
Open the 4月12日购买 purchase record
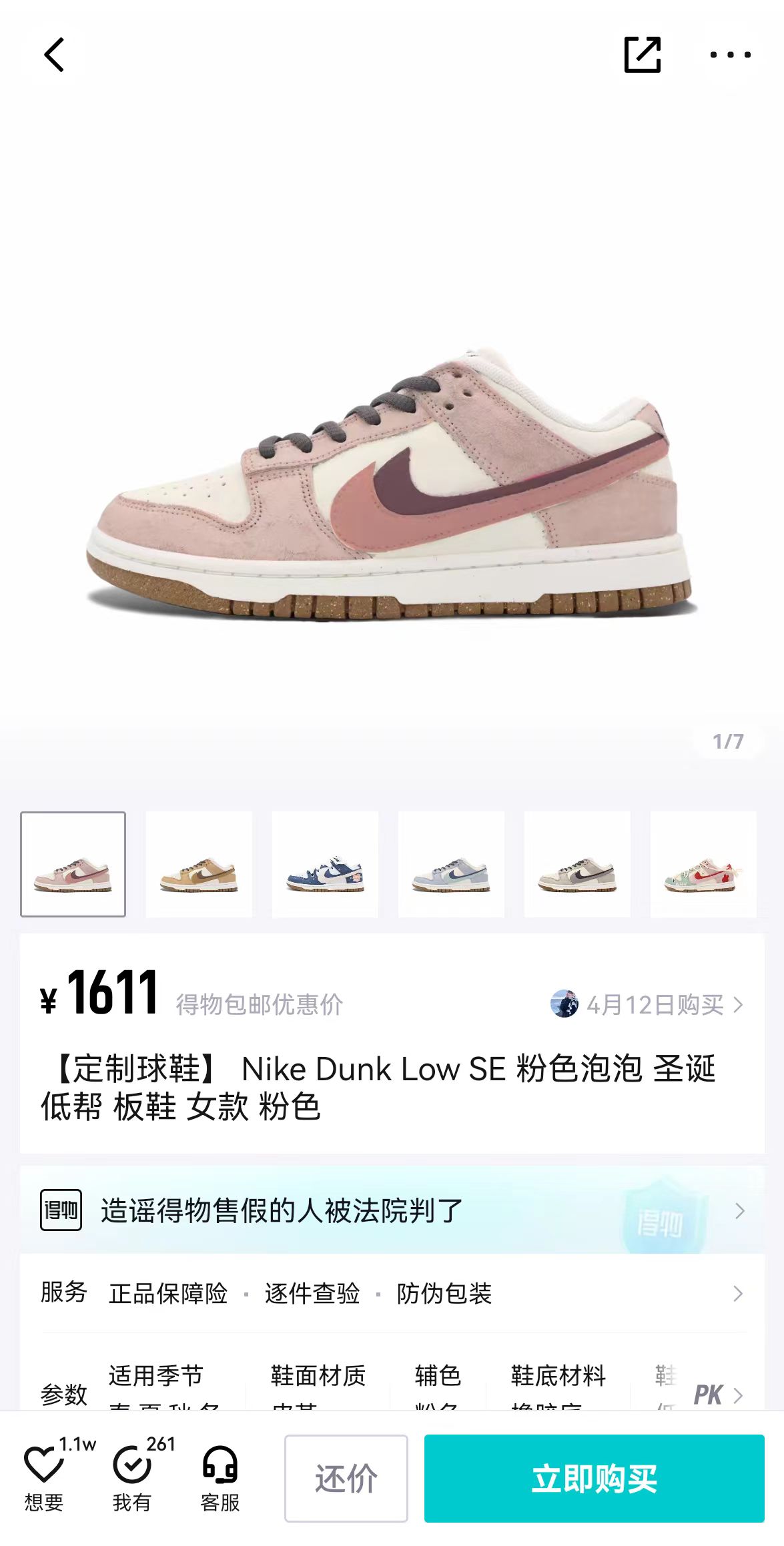[x=647, y=1004]
